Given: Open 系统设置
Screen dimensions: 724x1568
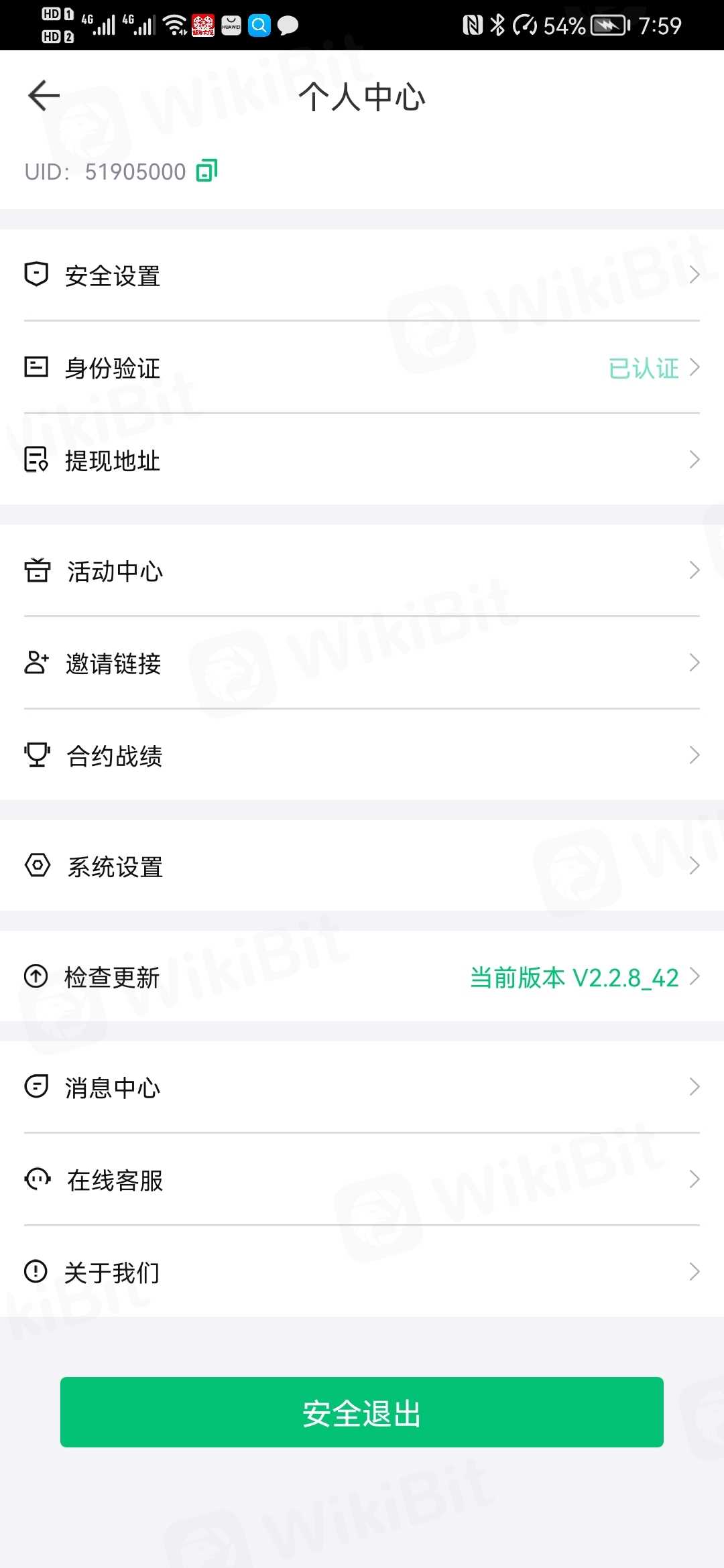Looking at the screenshot, I should (362, 866).
